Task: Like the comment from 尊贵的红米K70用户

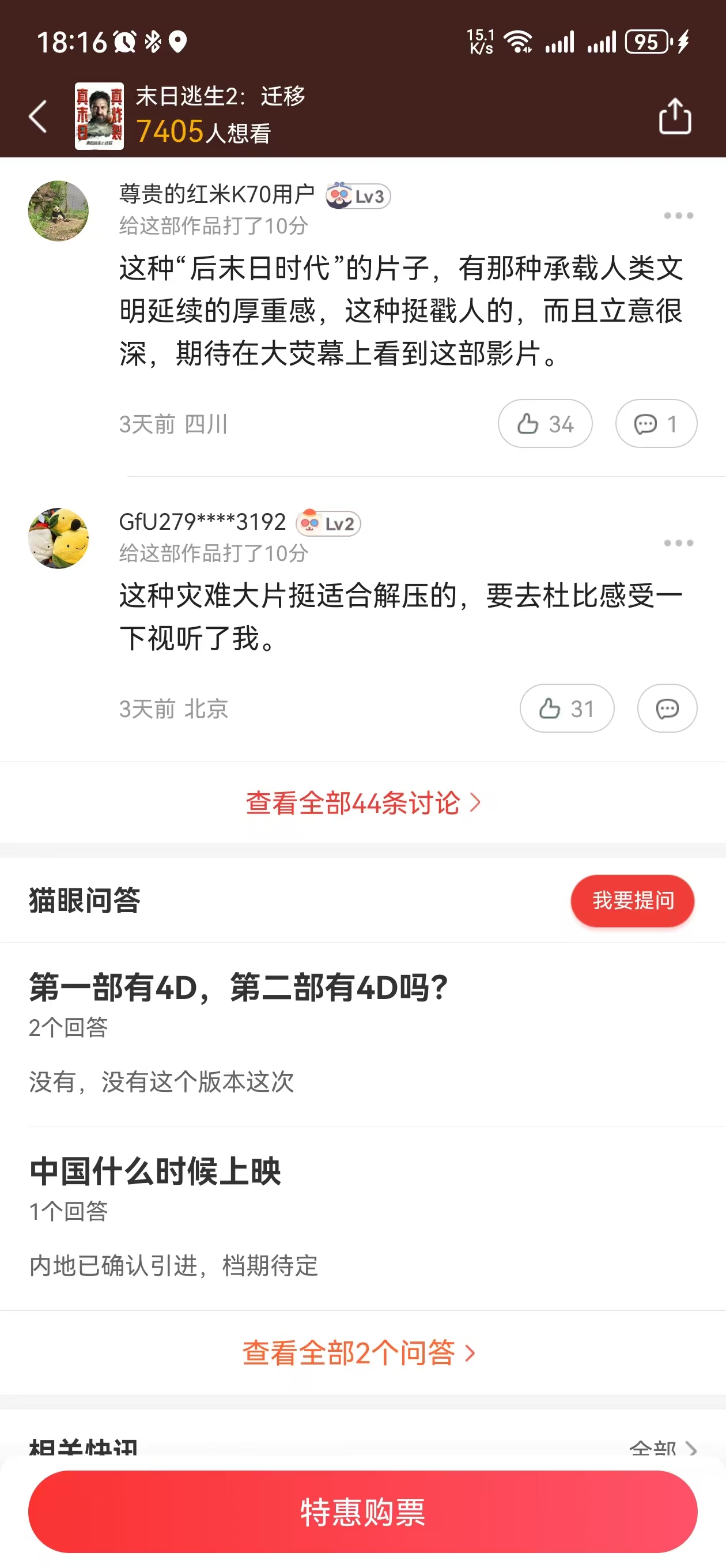Action: pyautogui.click(x=544, y=424)
